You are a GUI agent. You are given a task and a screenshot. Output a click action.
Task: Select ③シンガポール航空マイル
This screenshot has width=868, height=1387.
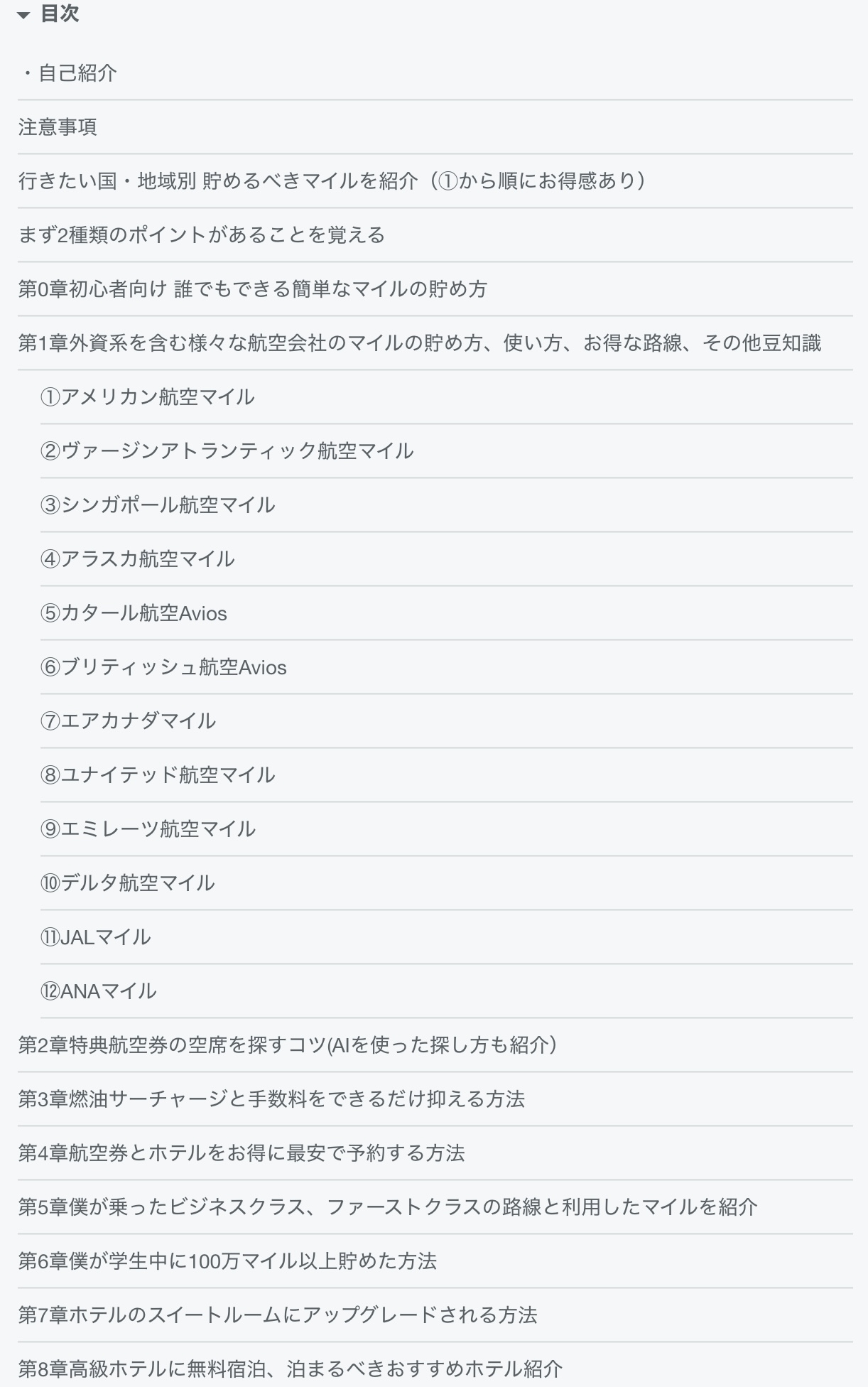(x=158, y=505)
